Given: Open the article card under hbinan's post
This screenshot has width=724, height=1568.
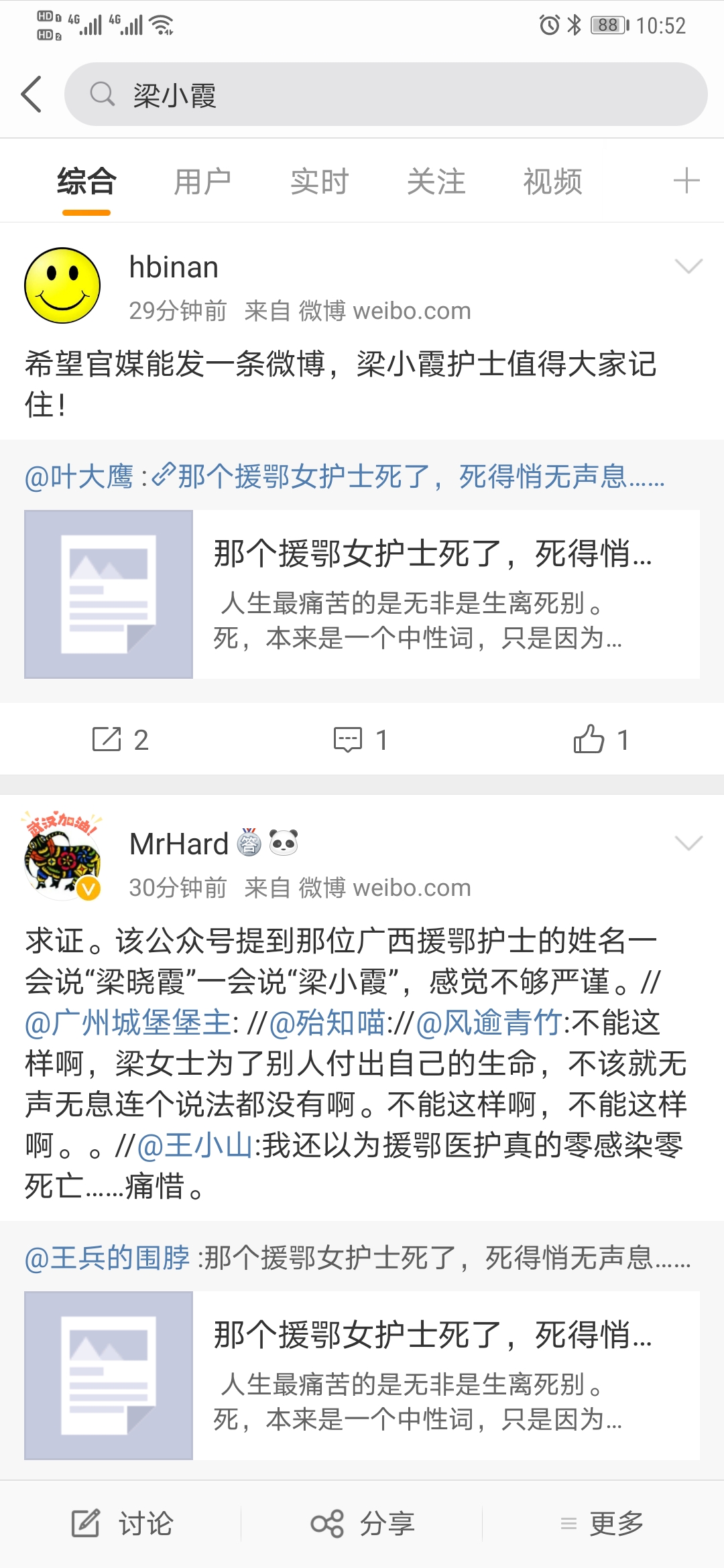Looking at the screenshot, I should point(362,594).
